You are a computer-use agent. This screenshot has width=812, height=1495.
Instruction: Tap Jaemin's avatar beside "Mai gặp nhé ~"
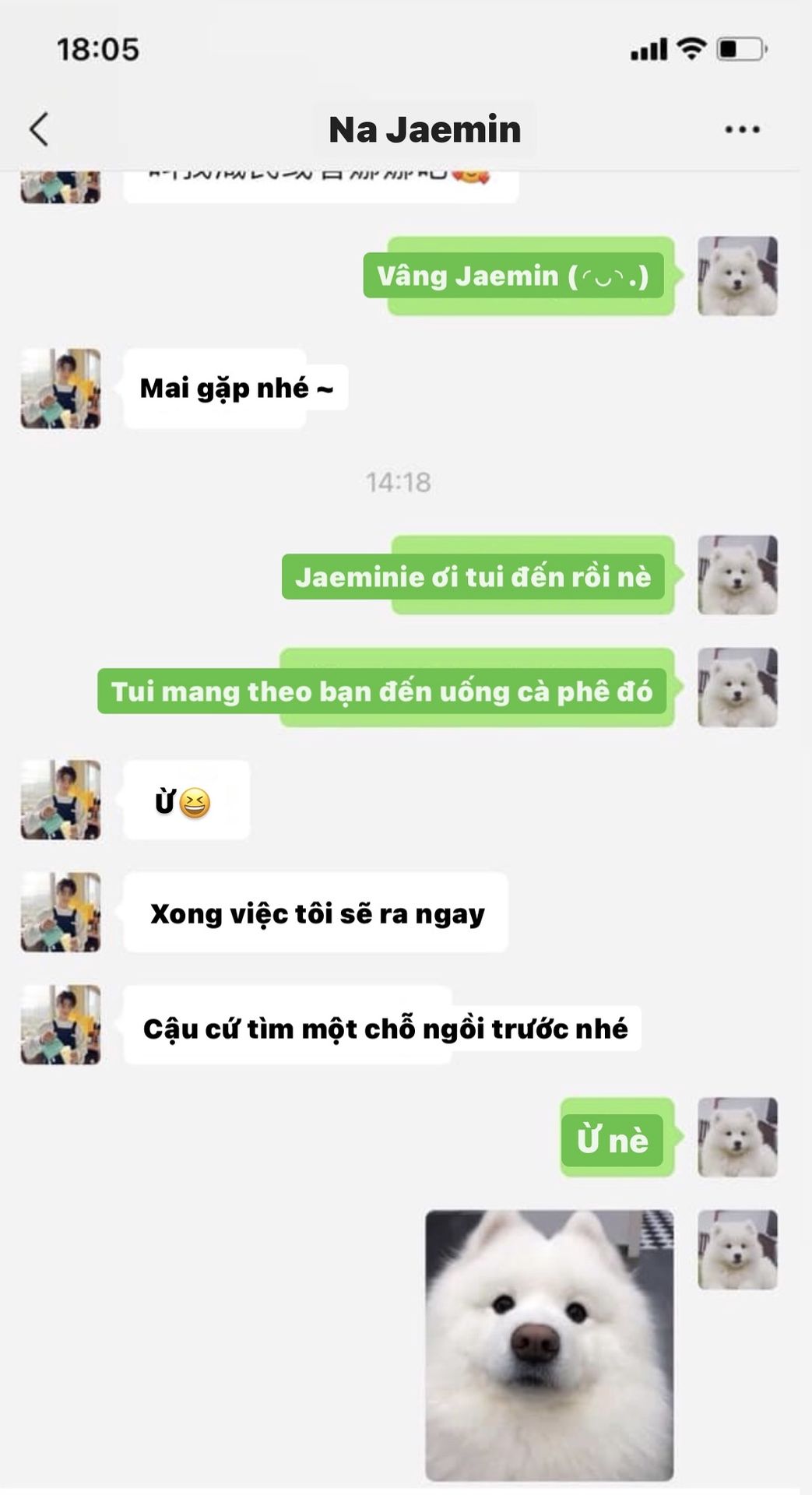coord(61,388)
